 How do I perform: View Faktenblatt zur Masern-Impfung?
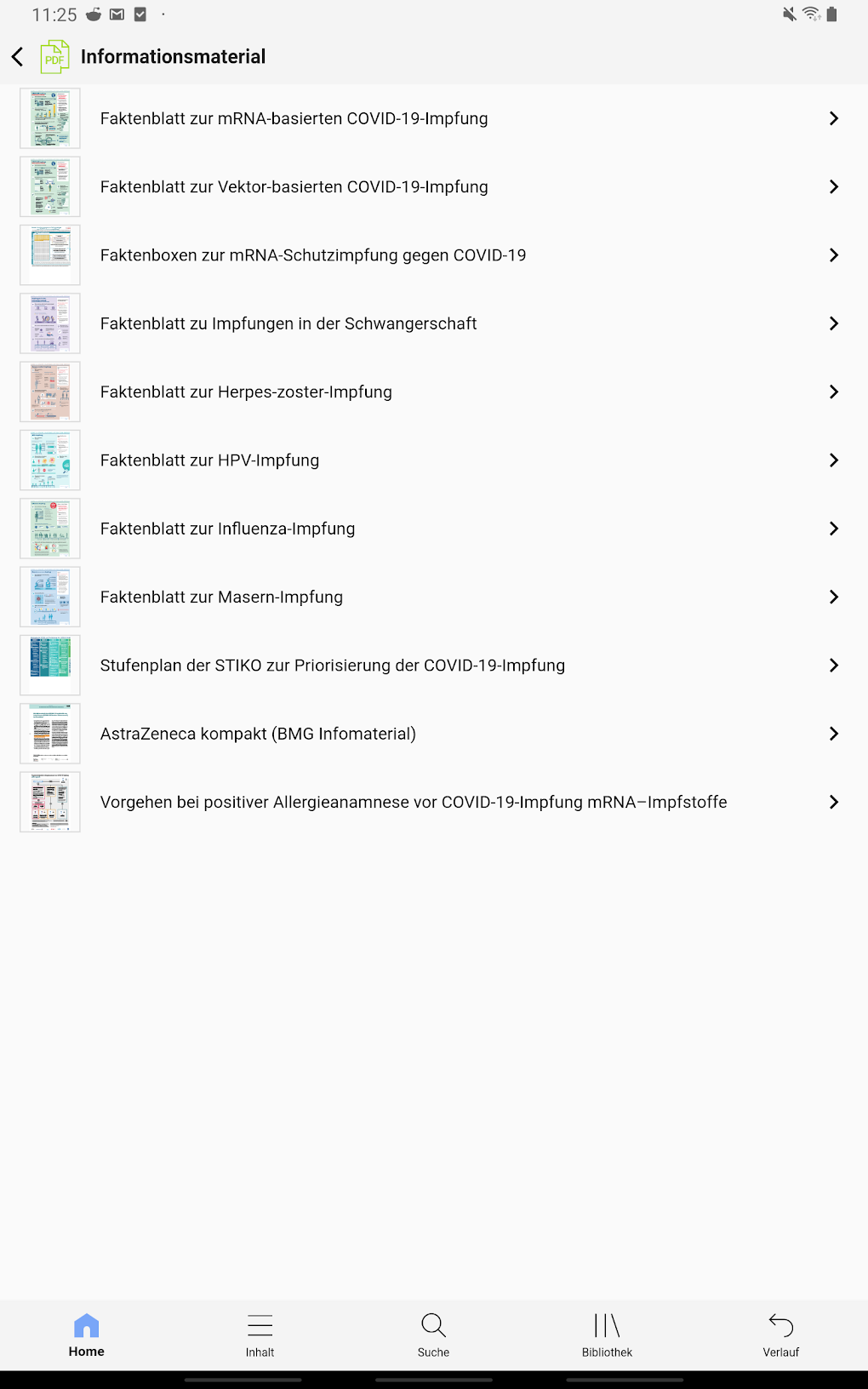point(221,597)
